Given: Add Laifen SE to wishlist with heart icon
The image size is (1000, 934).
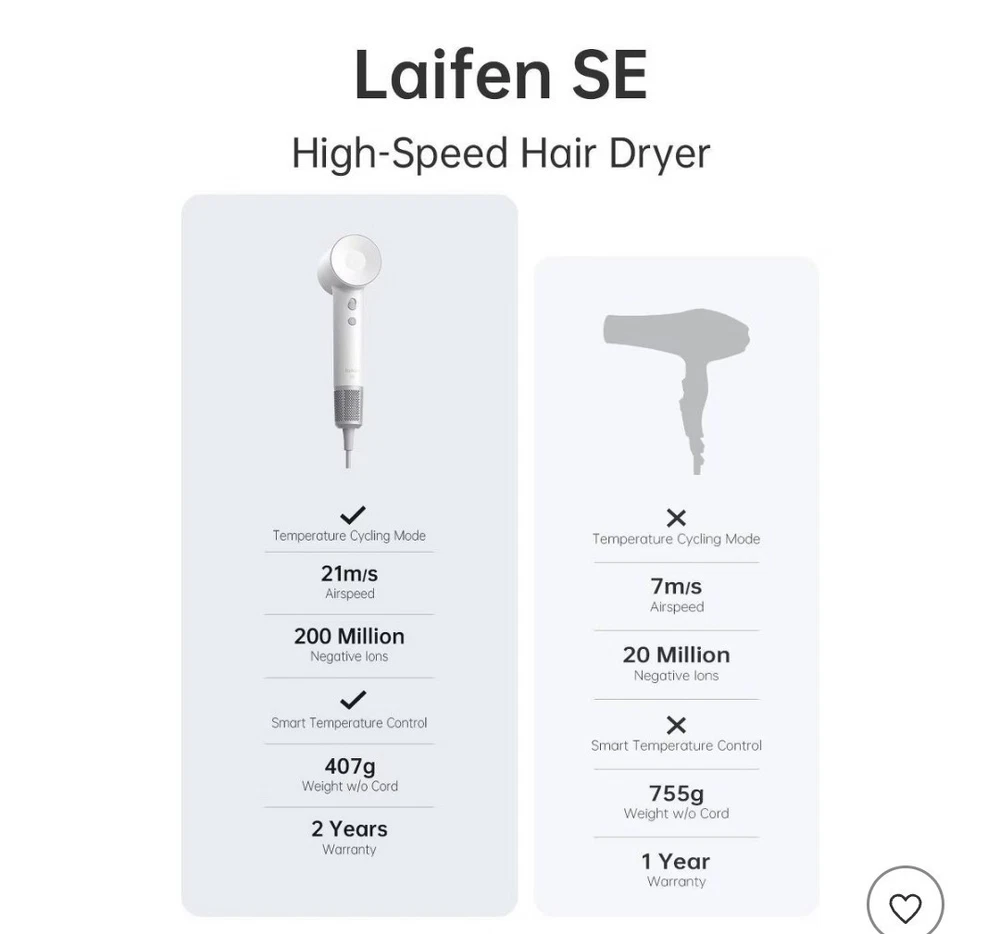Looking at the screenshot, I should pyautogui.click(x=905, y=906).
